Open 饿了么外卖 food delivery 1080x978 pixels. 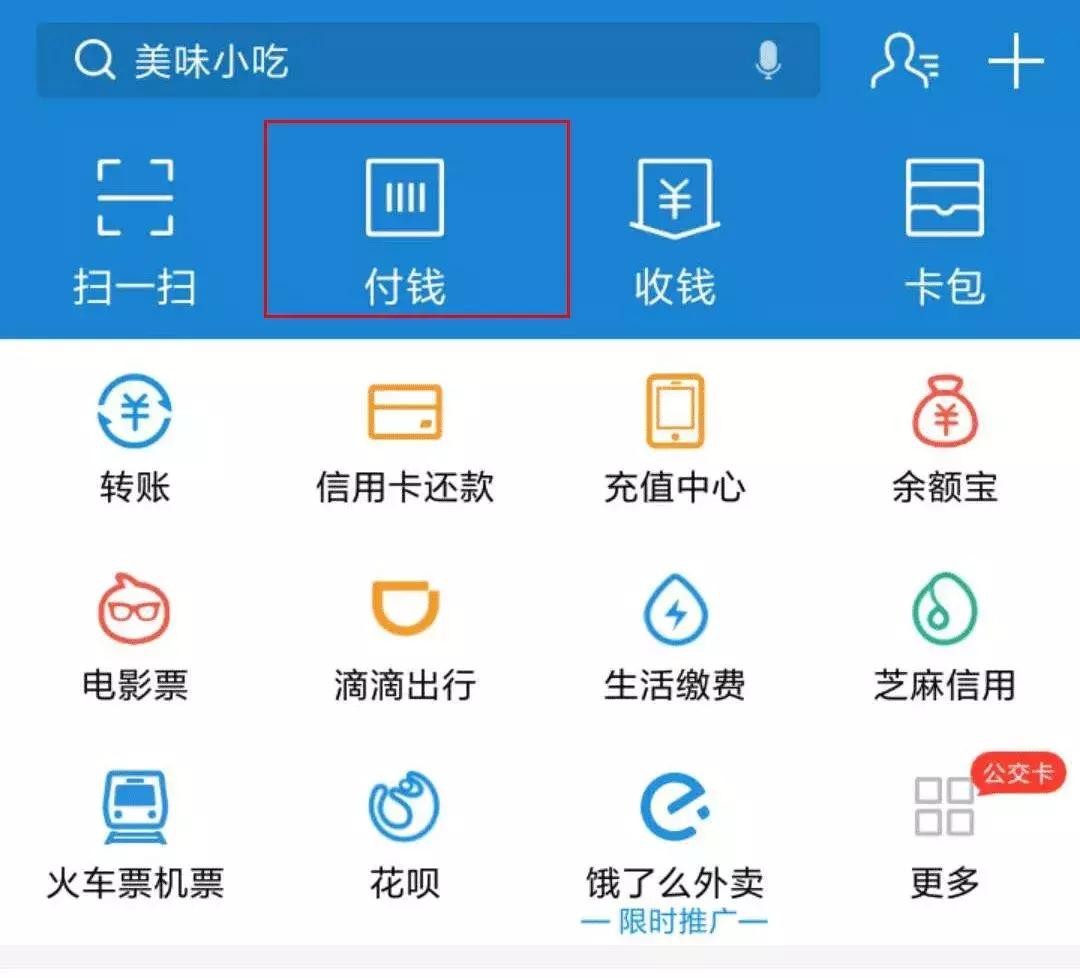pyautogui.click(x=675, y=834)
